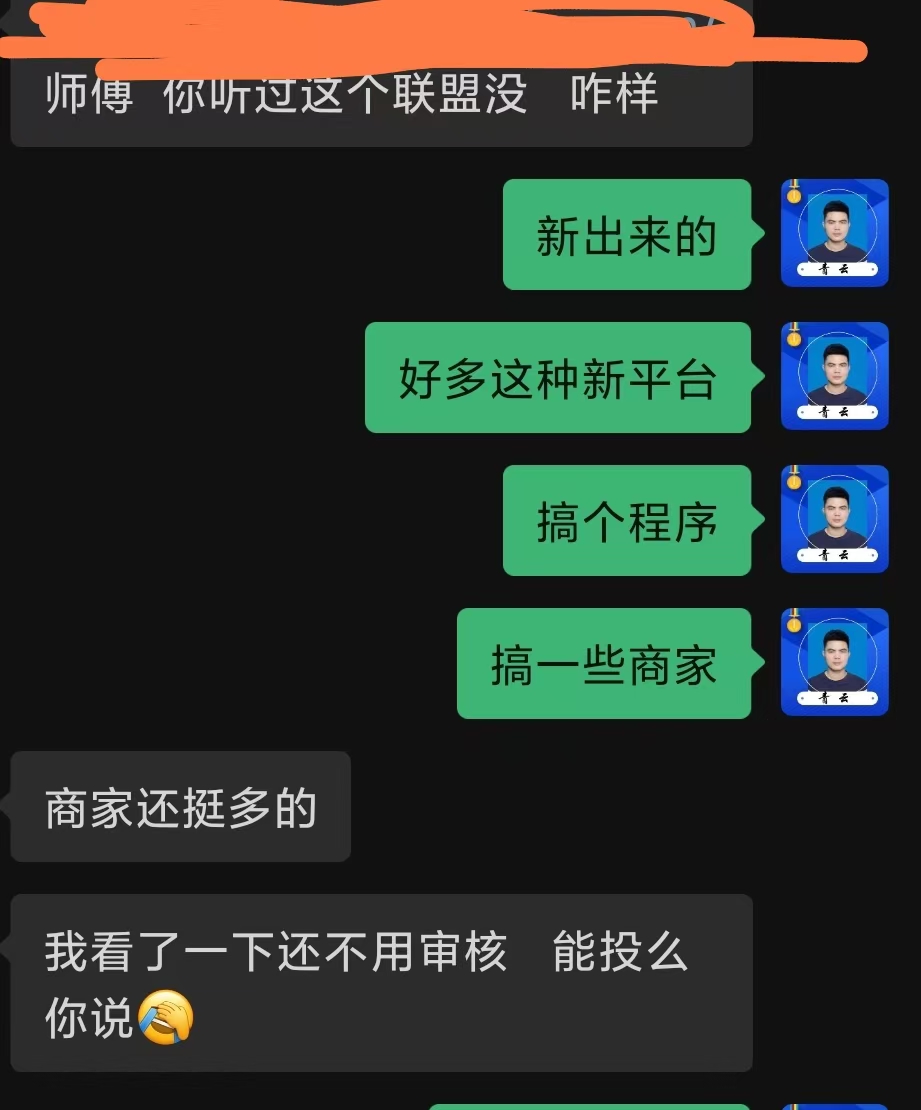Image resolution: width=921 pixels, height=1110 pixels.
Task: Click the avatar next to 好多这种新平台
Action: tap(835, 376)
